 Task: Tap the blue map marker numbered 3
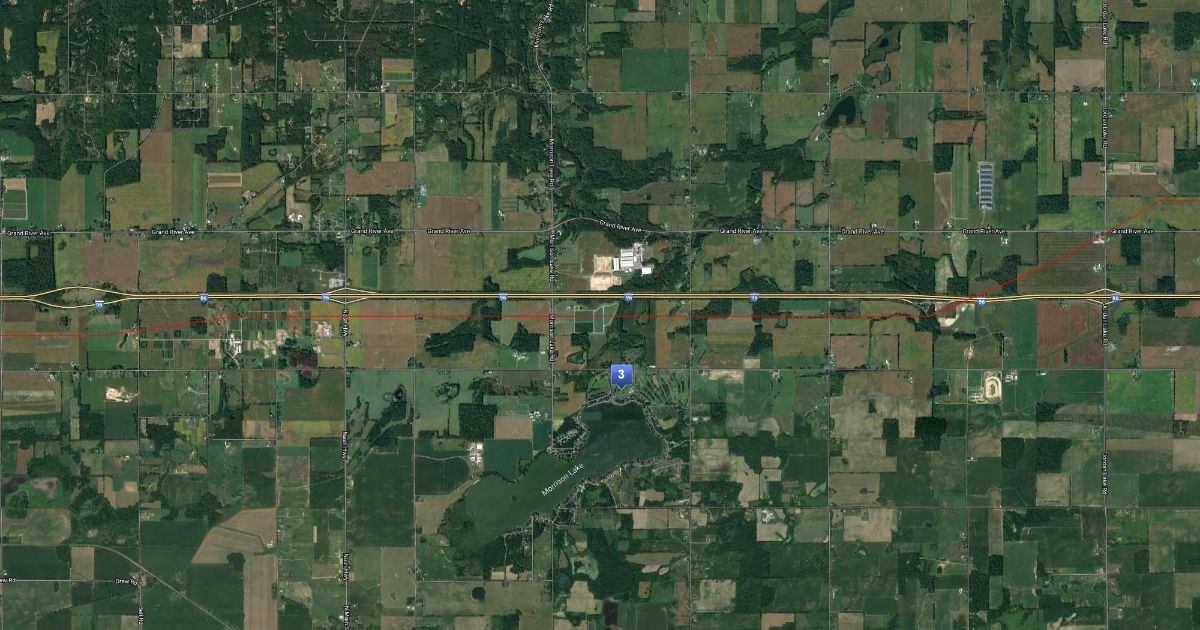[622, 375]
